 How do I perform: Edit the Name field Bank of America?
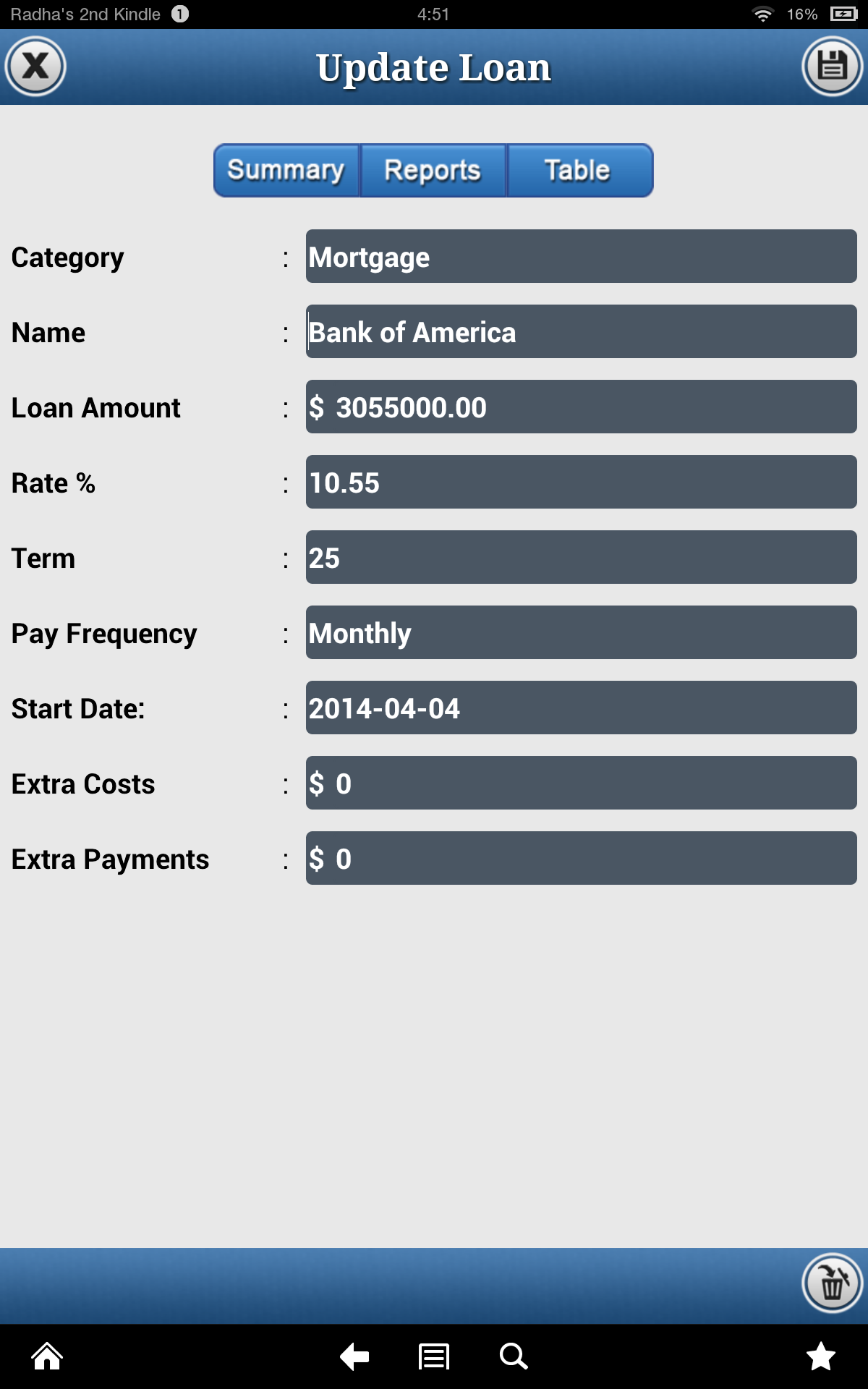point(581,332)
